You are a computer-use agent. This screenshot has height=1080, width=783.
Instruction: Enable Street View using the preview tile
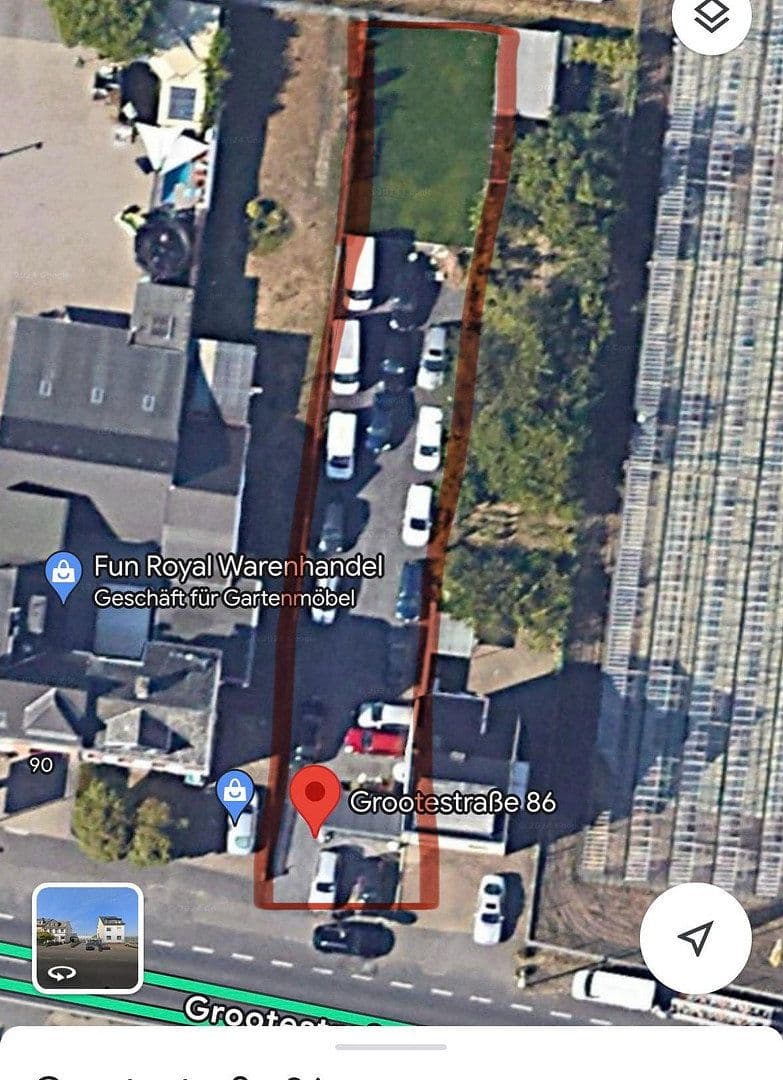pyautogui.click(x=85, y=935)
